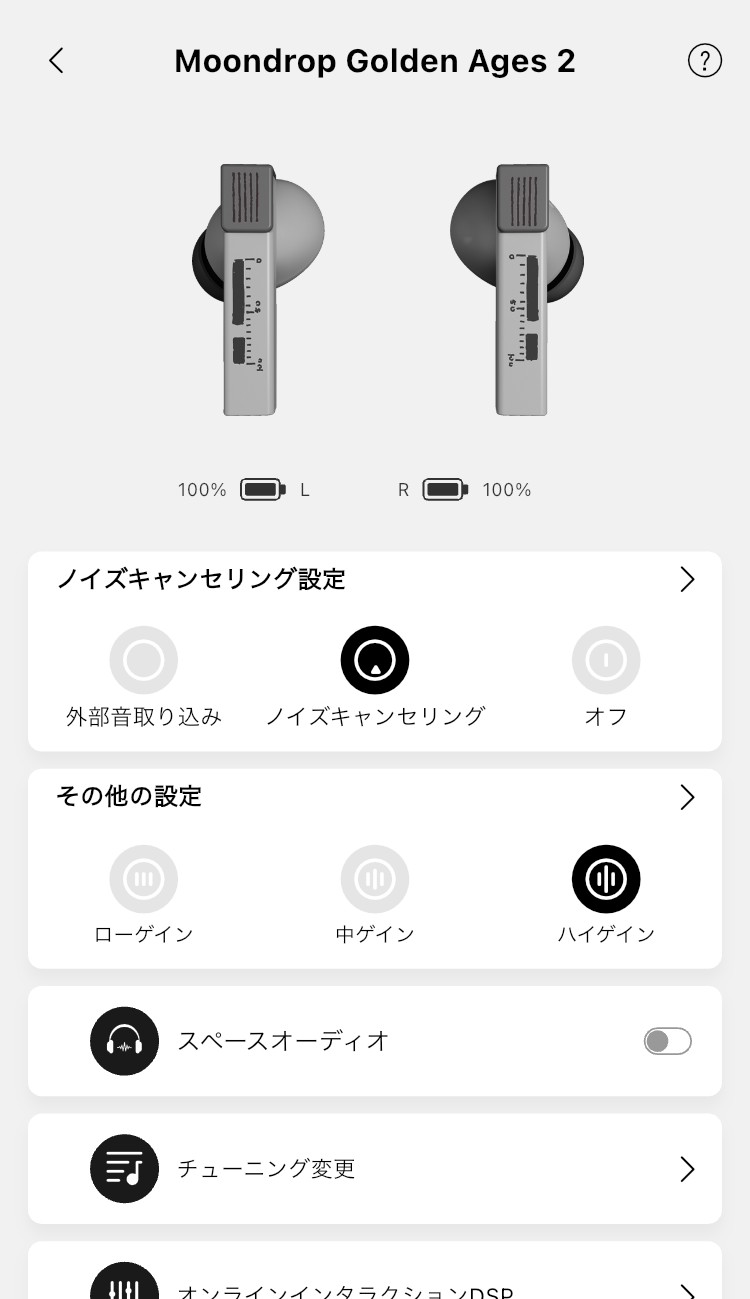
Task: Expand the ノイズキャンセリング設定 chevron
Action: 687,580
